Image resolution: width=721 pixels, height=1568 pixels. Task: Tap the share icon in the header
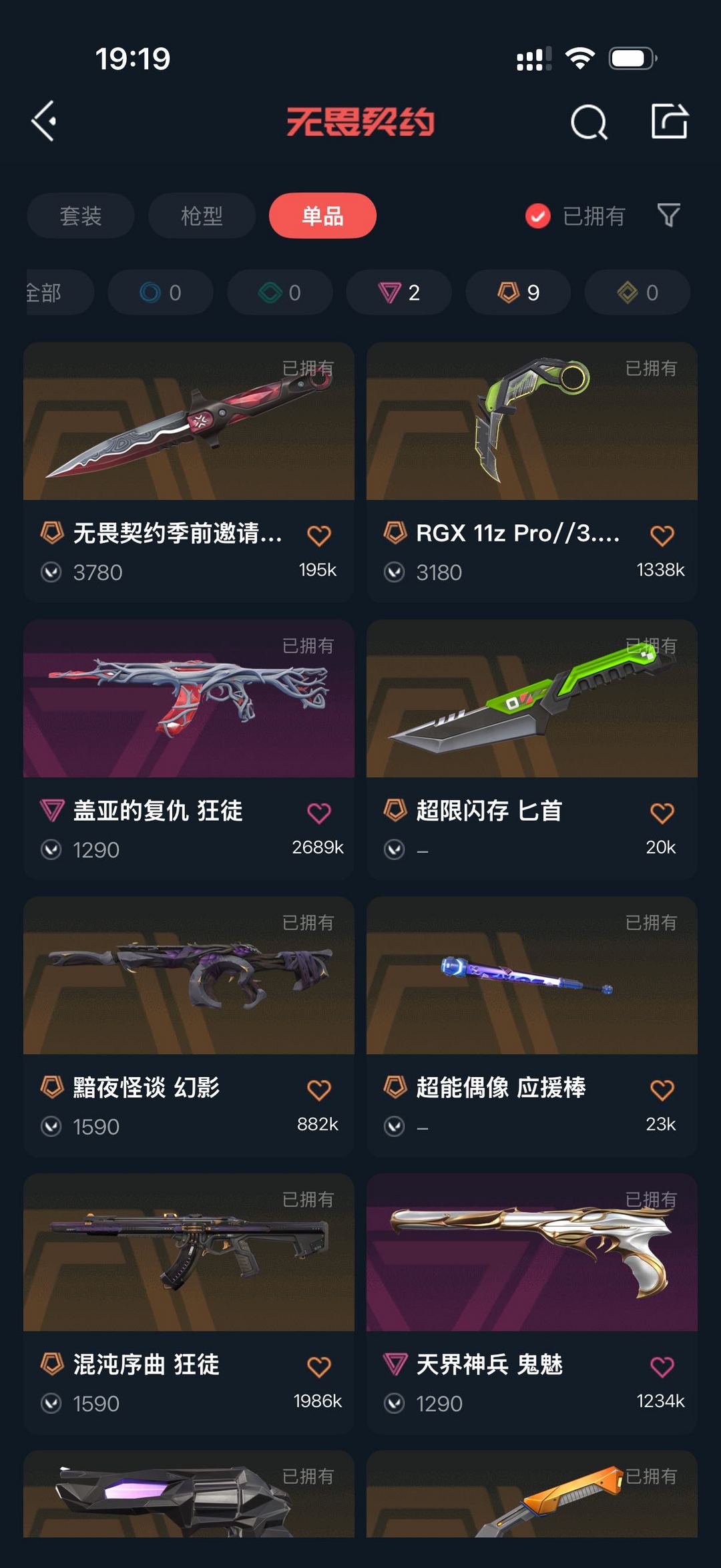pos(670,122)
